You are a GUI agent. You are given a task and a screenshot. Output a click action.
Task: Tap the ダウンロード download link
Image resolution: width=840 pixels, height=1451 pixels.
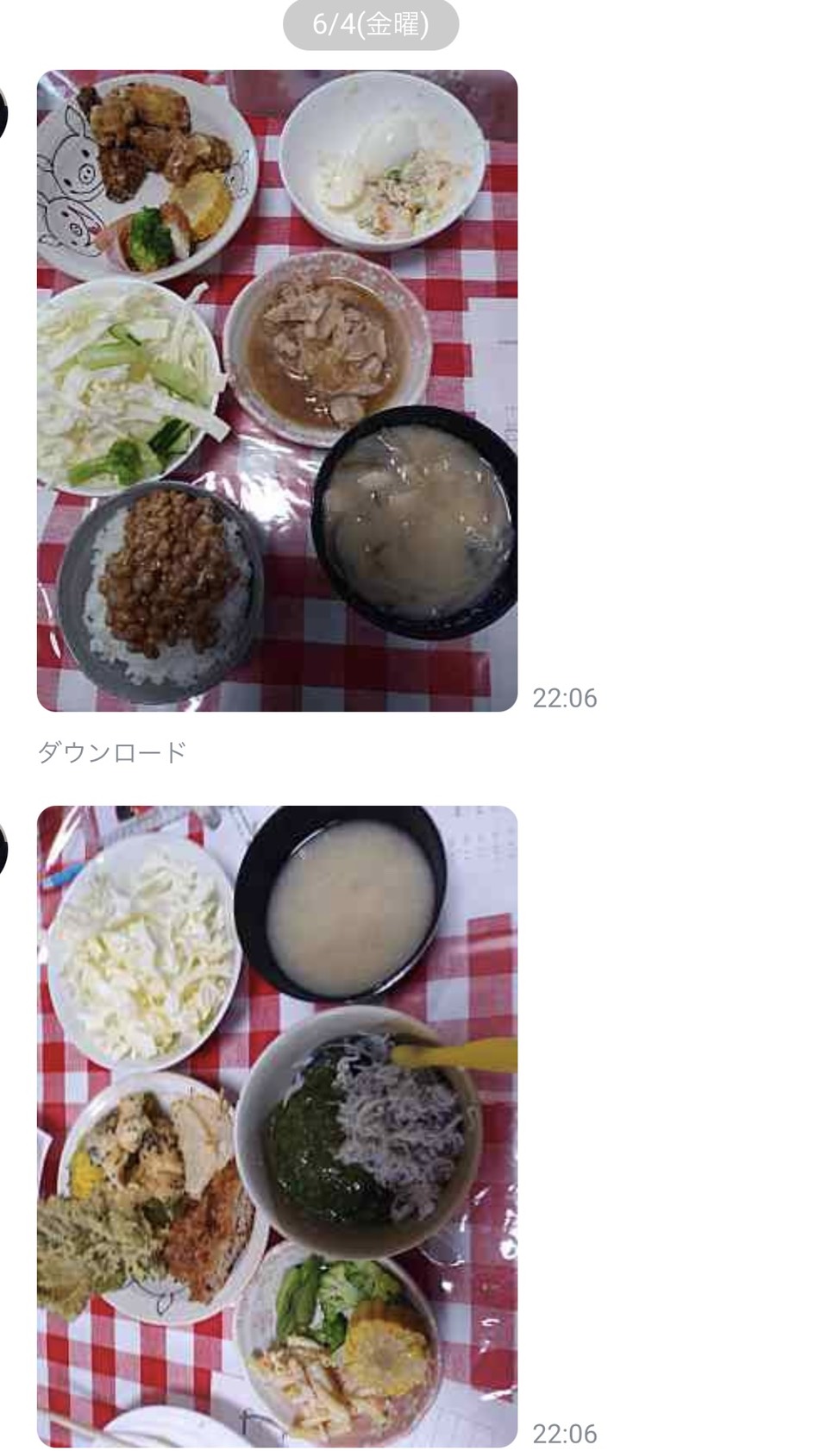(x=112, y=752)
